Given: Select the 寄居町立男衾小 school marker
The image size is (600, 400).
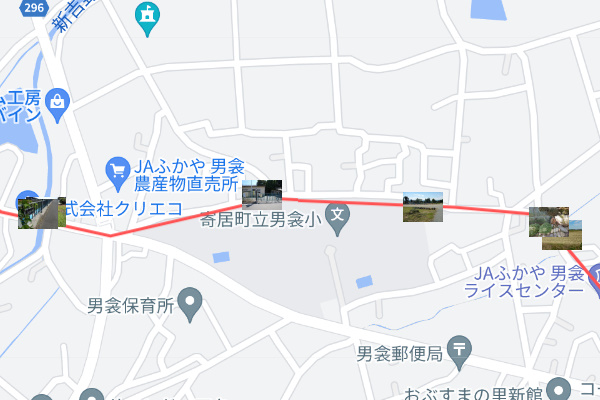Looking at the screenshot, I should pyautogui.click(x=339, y=213).
